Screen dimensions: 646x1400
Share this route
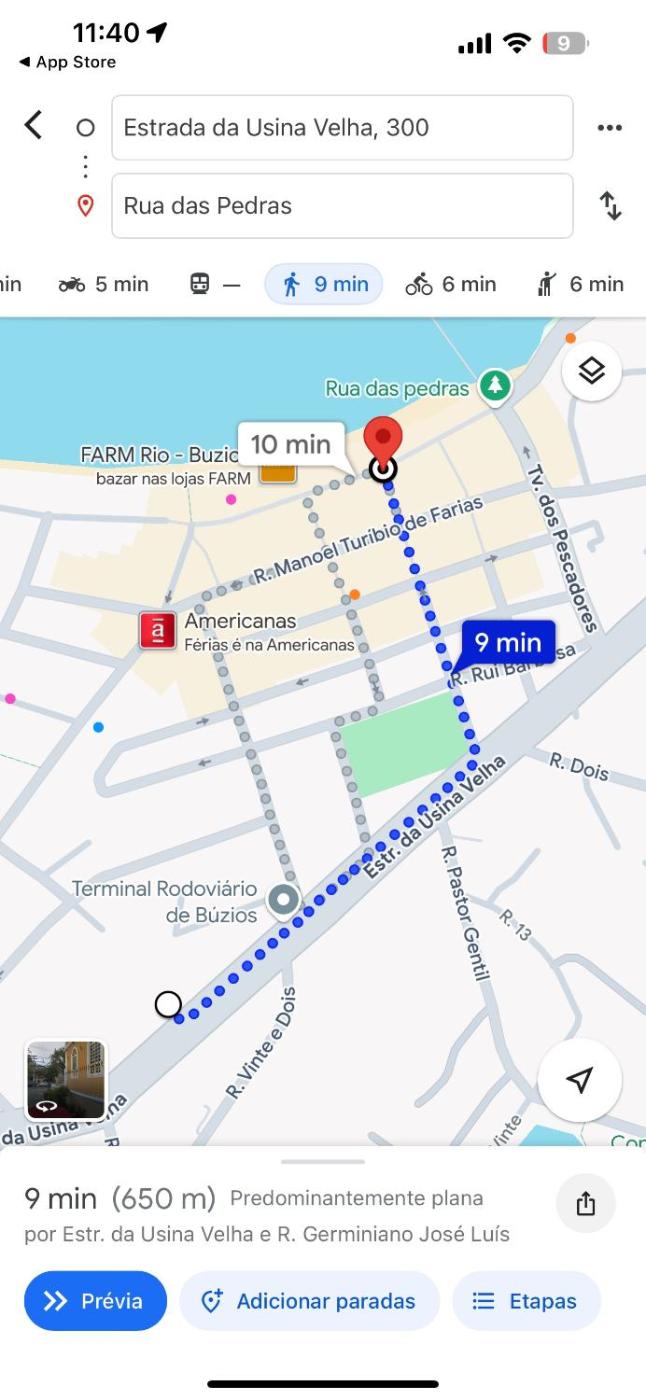pos(586,1204)
